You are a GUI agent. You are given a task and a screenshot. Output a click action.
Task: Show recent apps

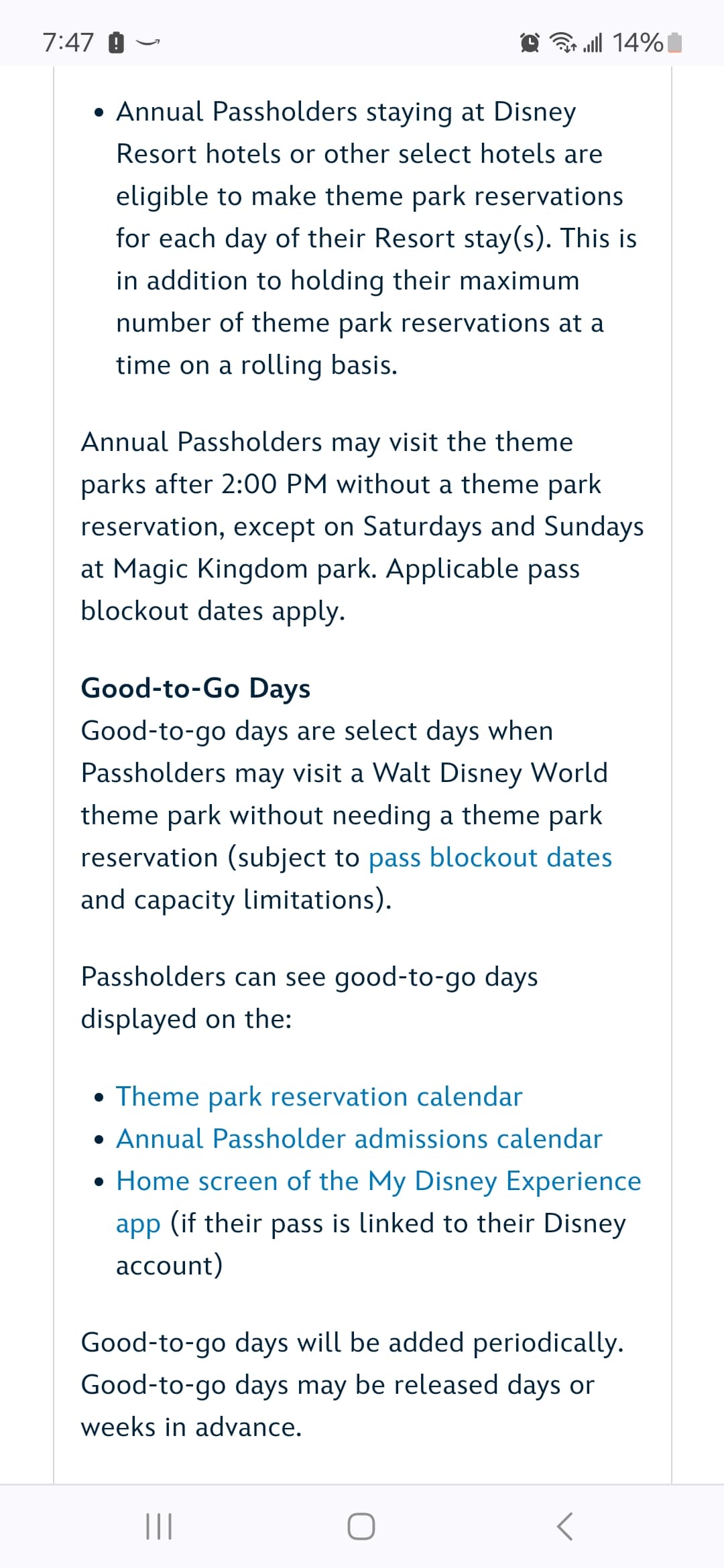coord(159,1526)
